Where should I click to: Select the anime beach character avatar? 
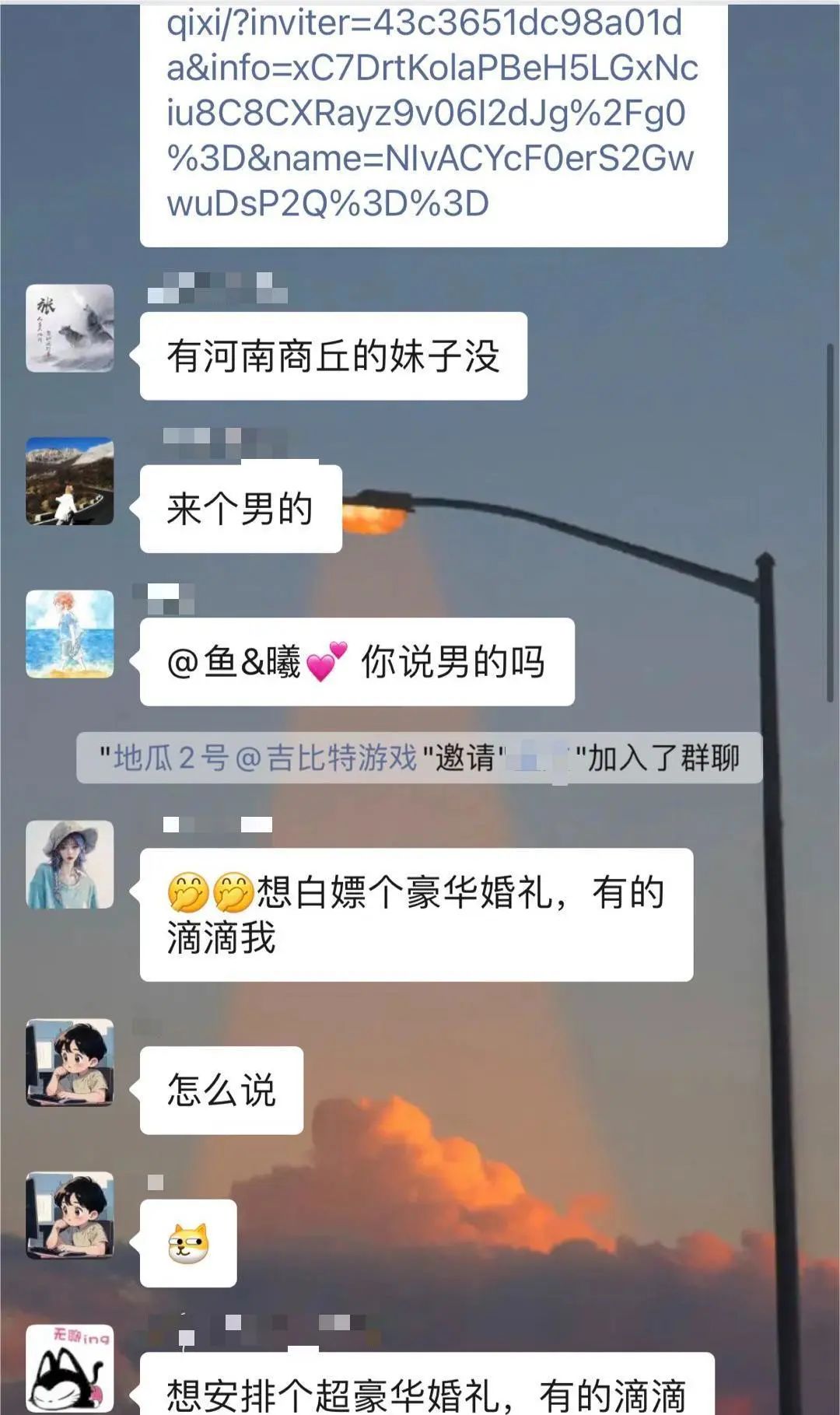pos(68,632)
